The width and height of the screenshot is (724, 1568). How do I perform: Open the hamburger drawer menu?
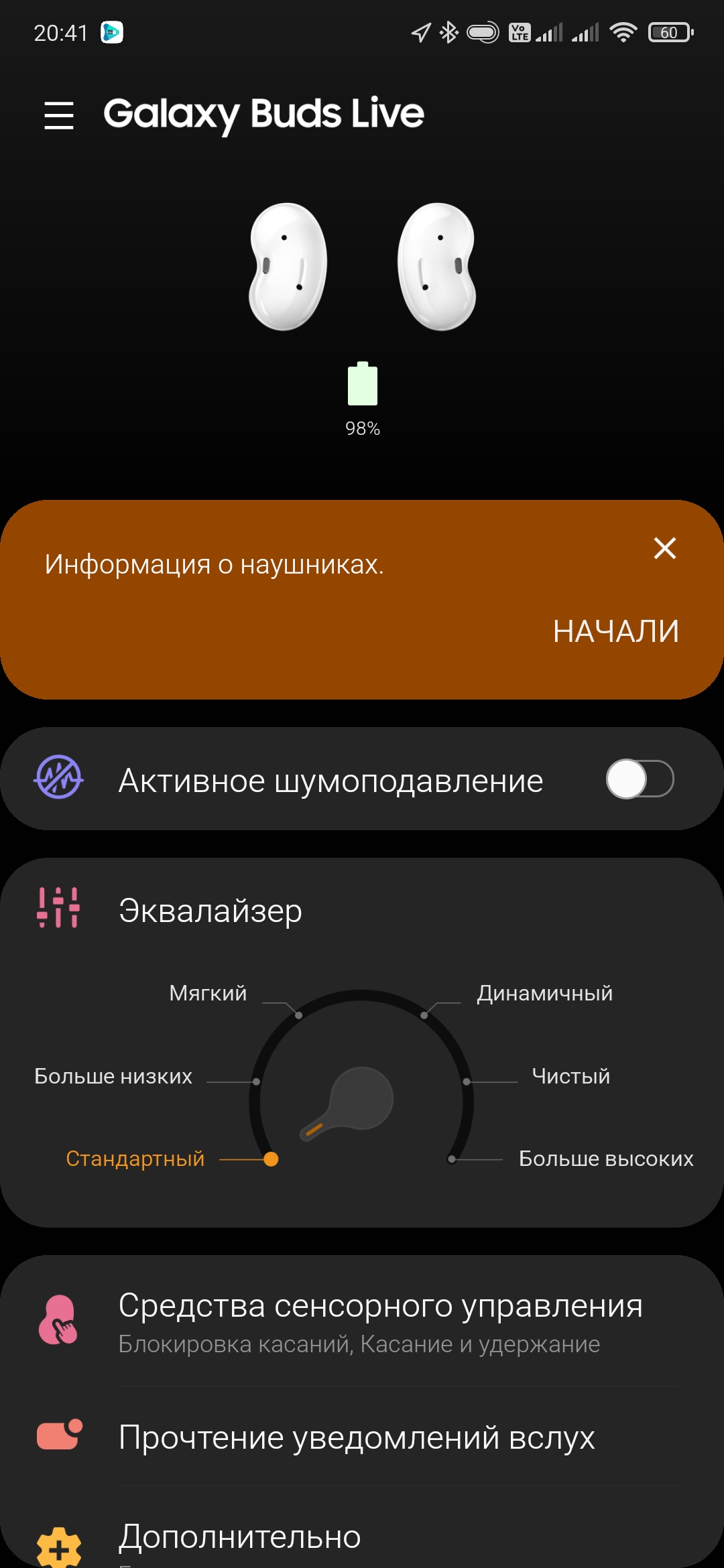pyautogui.click(x=59, y=115)
